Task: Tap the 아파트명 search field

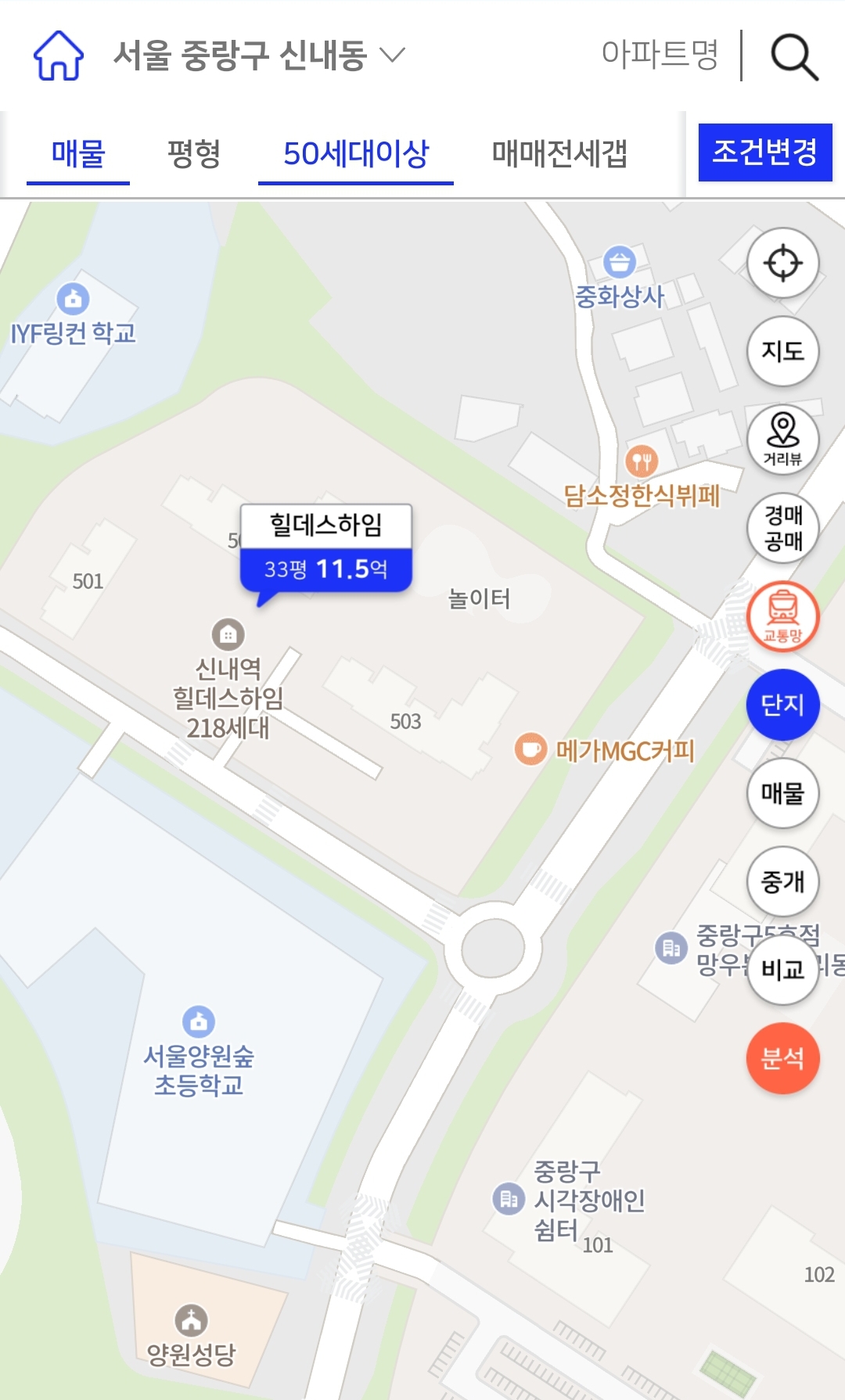Action: [660, 54]
